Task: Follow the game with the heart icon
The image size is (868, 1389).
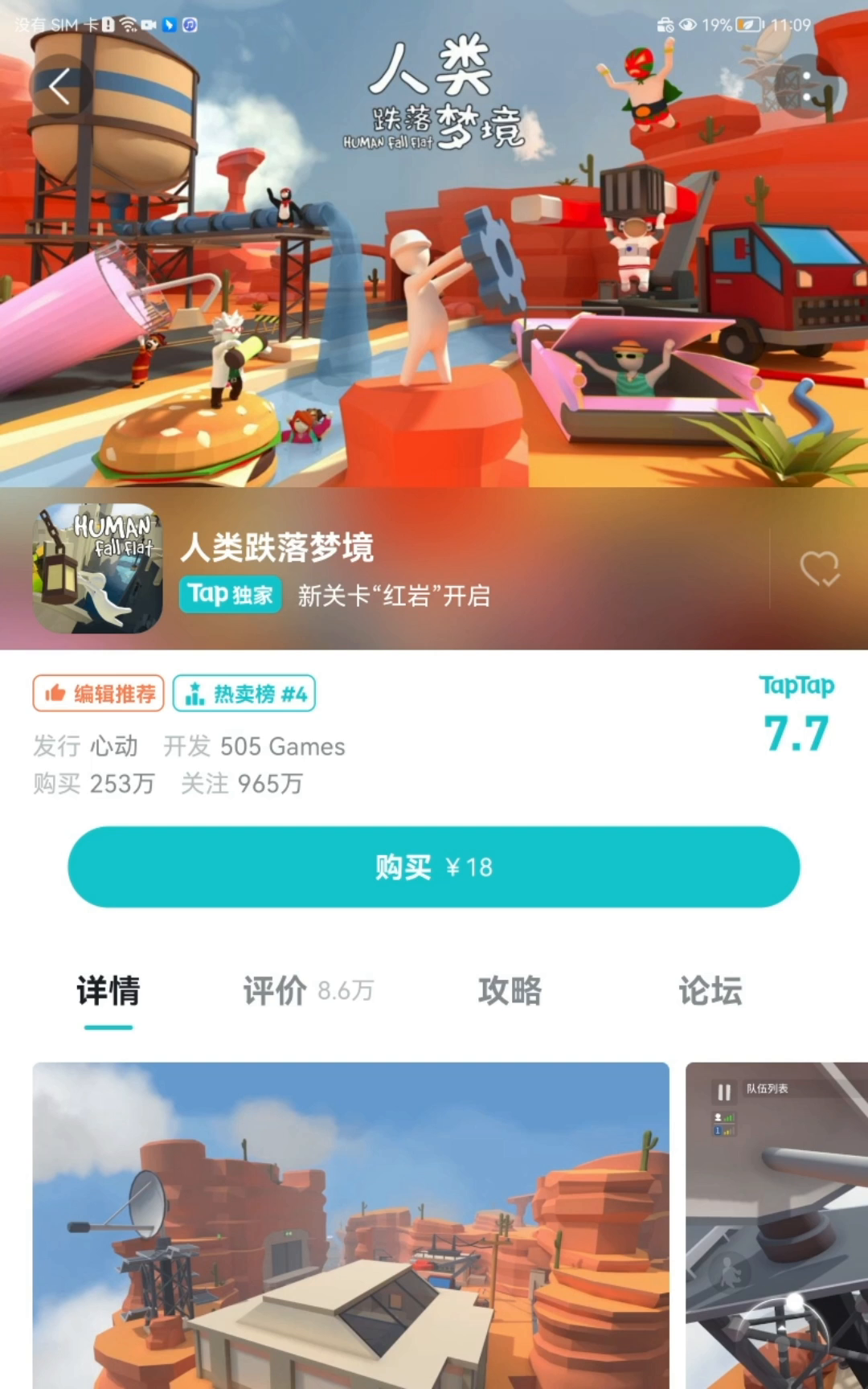Action: (x=820, y=569)
